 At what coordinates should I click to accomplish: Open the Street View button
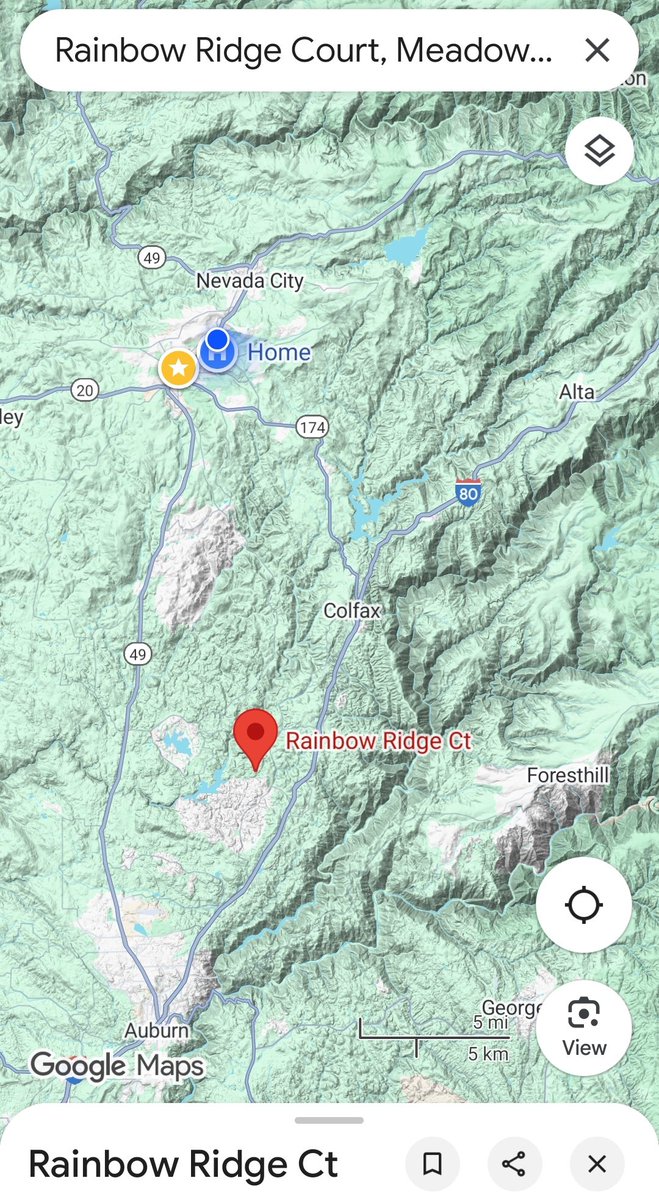pos(583,1028)
